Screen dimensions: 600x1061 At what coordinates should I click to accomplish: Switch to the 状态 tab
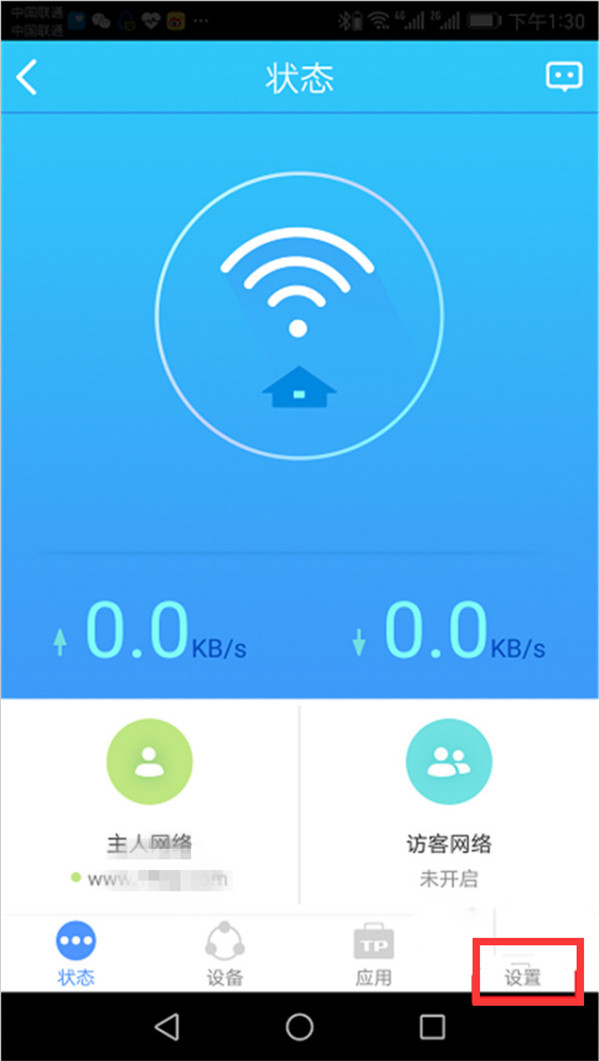click(76, 953)
